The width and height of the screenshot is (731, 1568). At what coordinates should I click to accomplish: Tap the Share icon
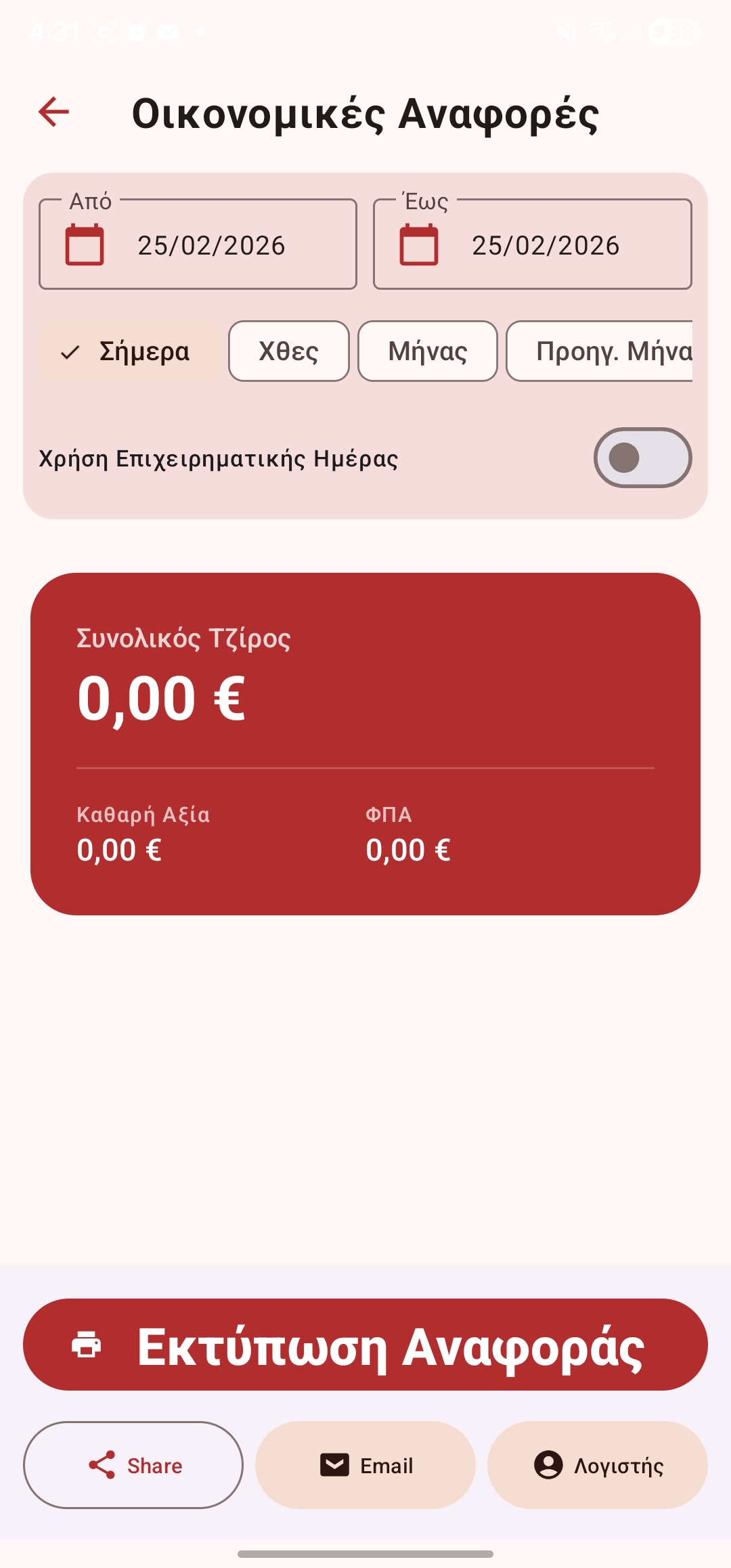pyautogui.click(x=100, y=1466)
